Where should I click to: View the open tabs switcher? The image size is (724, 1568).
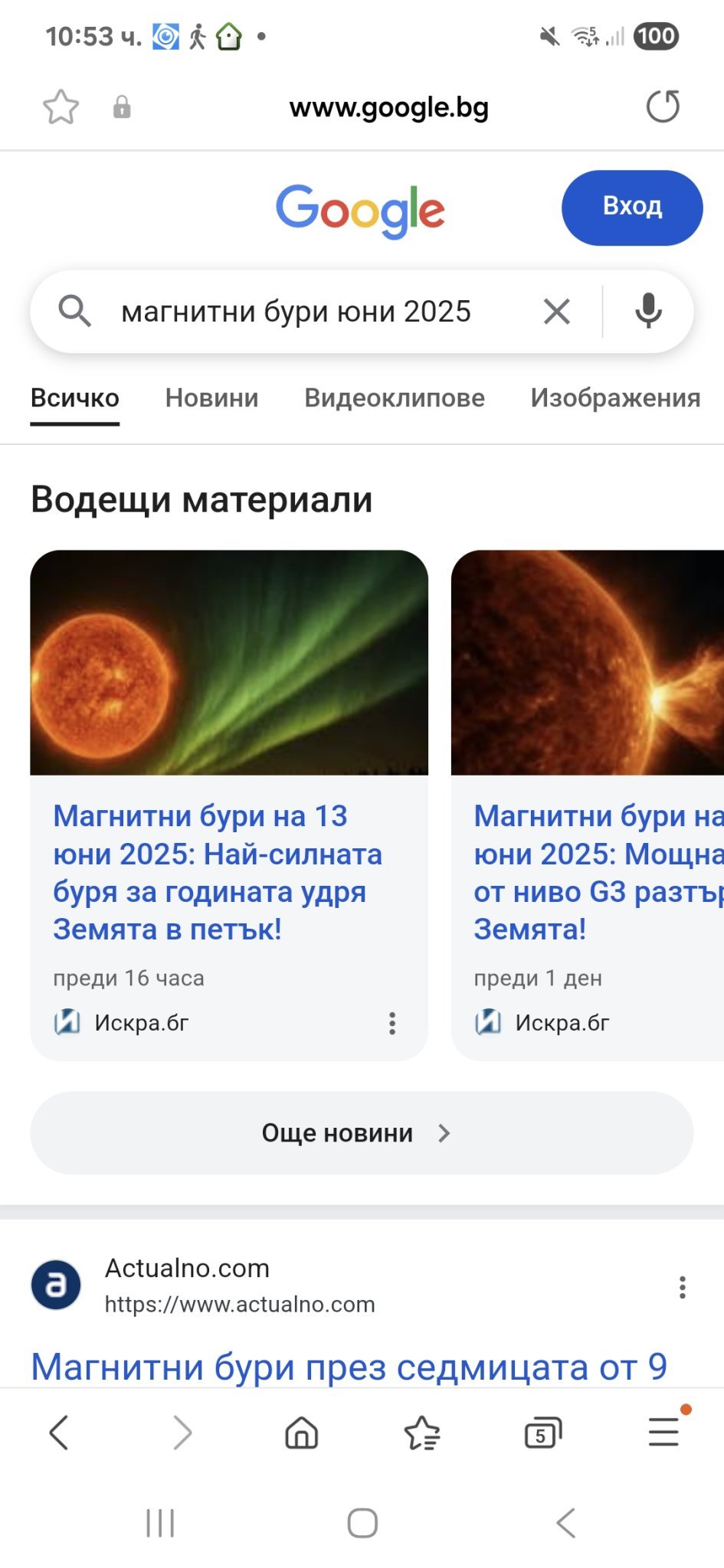click(542, 1432)
